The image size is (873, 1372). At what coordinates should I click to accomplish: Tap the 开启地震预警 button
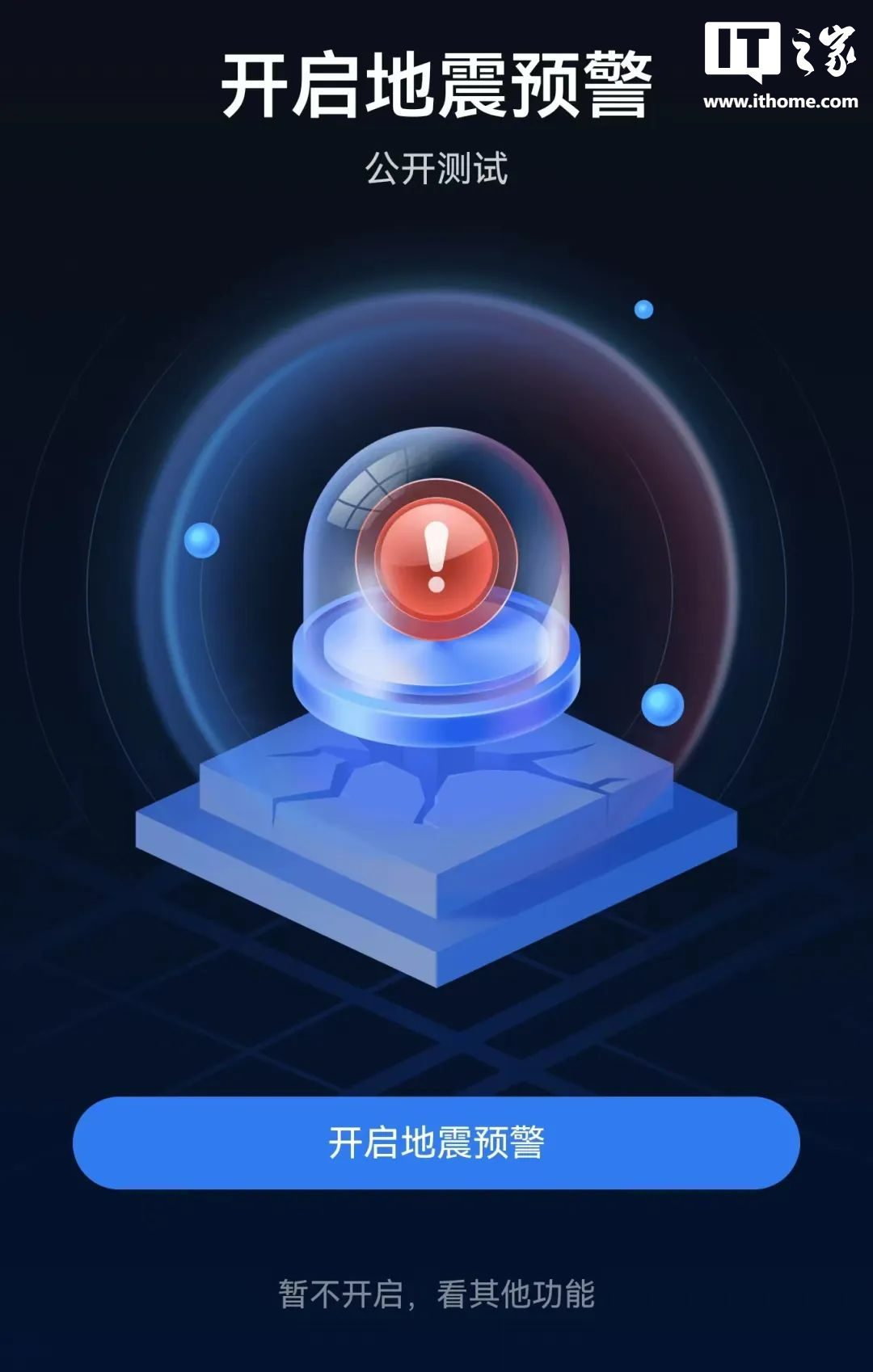point(436,1143)
